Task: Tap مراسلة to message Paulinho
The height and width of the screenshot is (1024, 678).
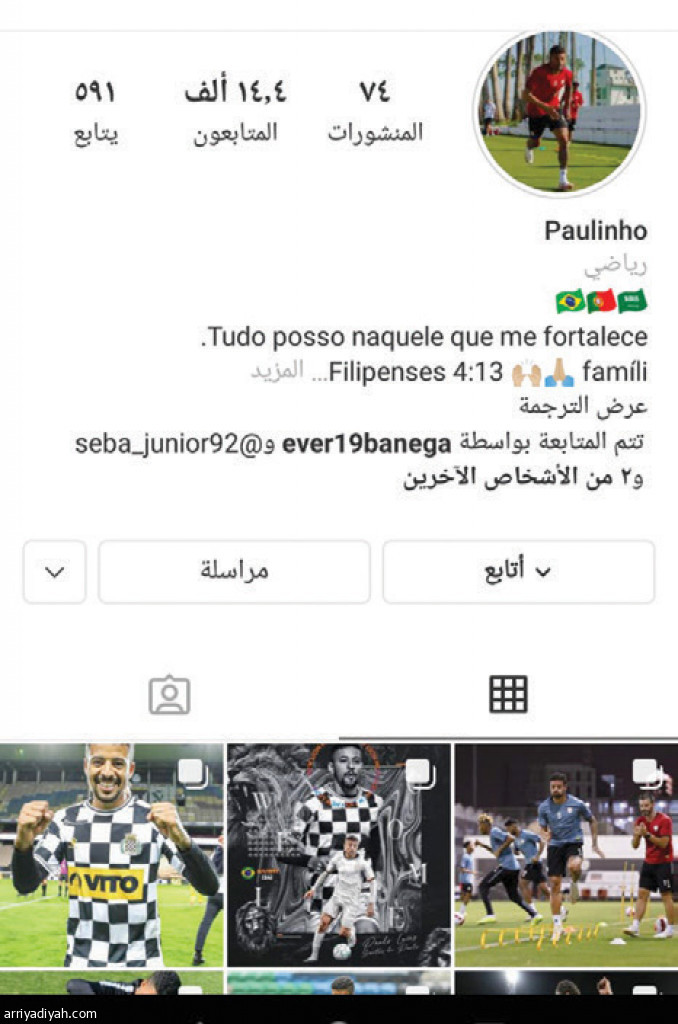Action: point(234,572)
